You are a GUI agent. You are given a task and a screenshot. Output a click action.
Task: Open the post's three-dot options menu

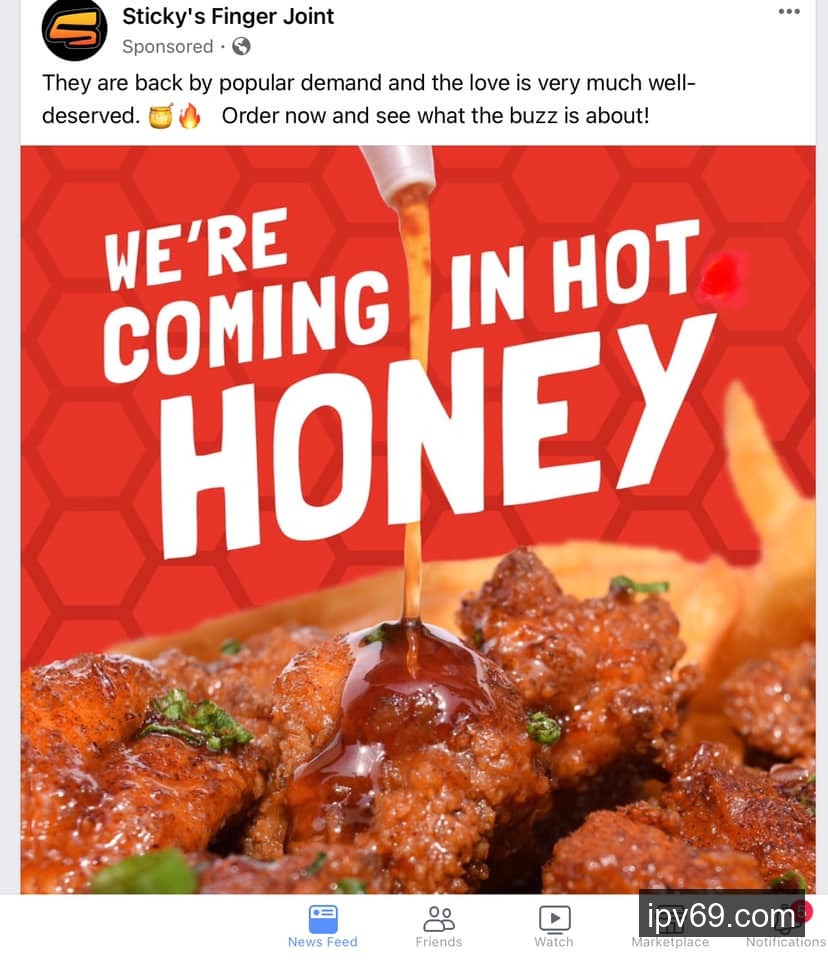coord(789,12)
